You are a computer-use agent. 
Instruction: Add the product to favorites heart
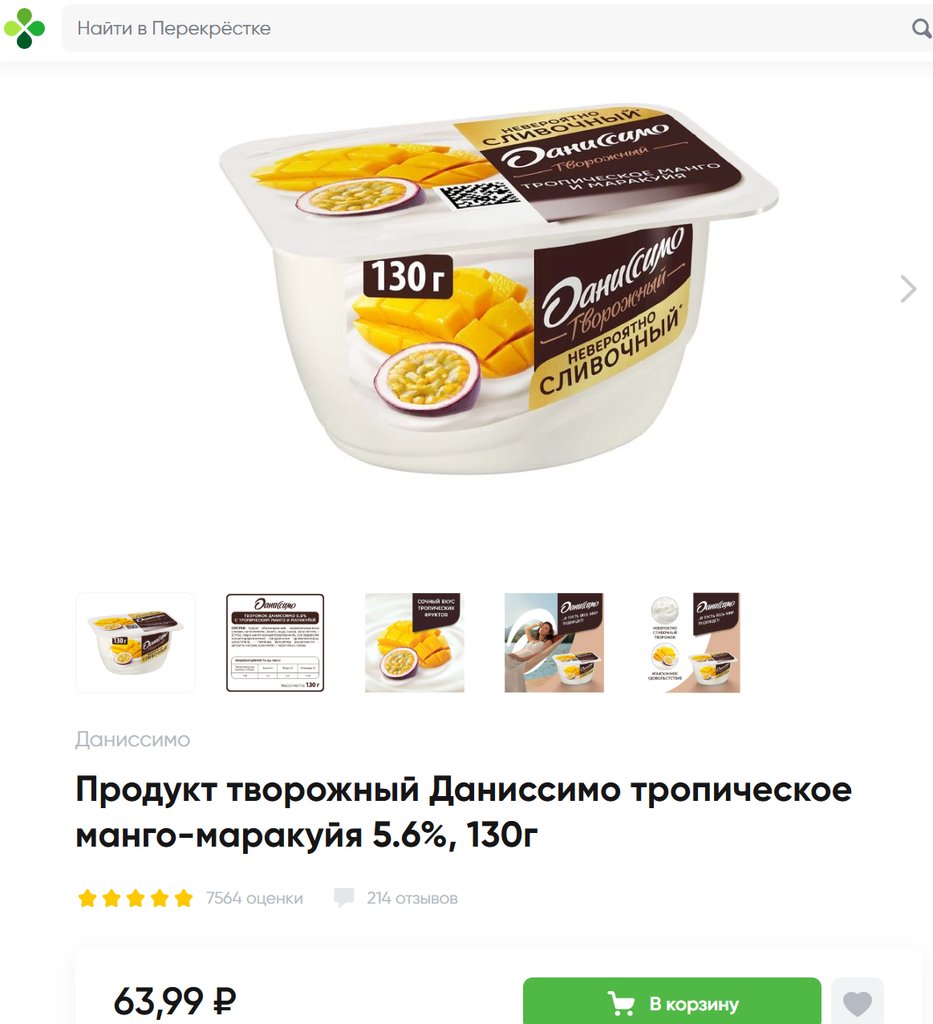click(857, 1003)
